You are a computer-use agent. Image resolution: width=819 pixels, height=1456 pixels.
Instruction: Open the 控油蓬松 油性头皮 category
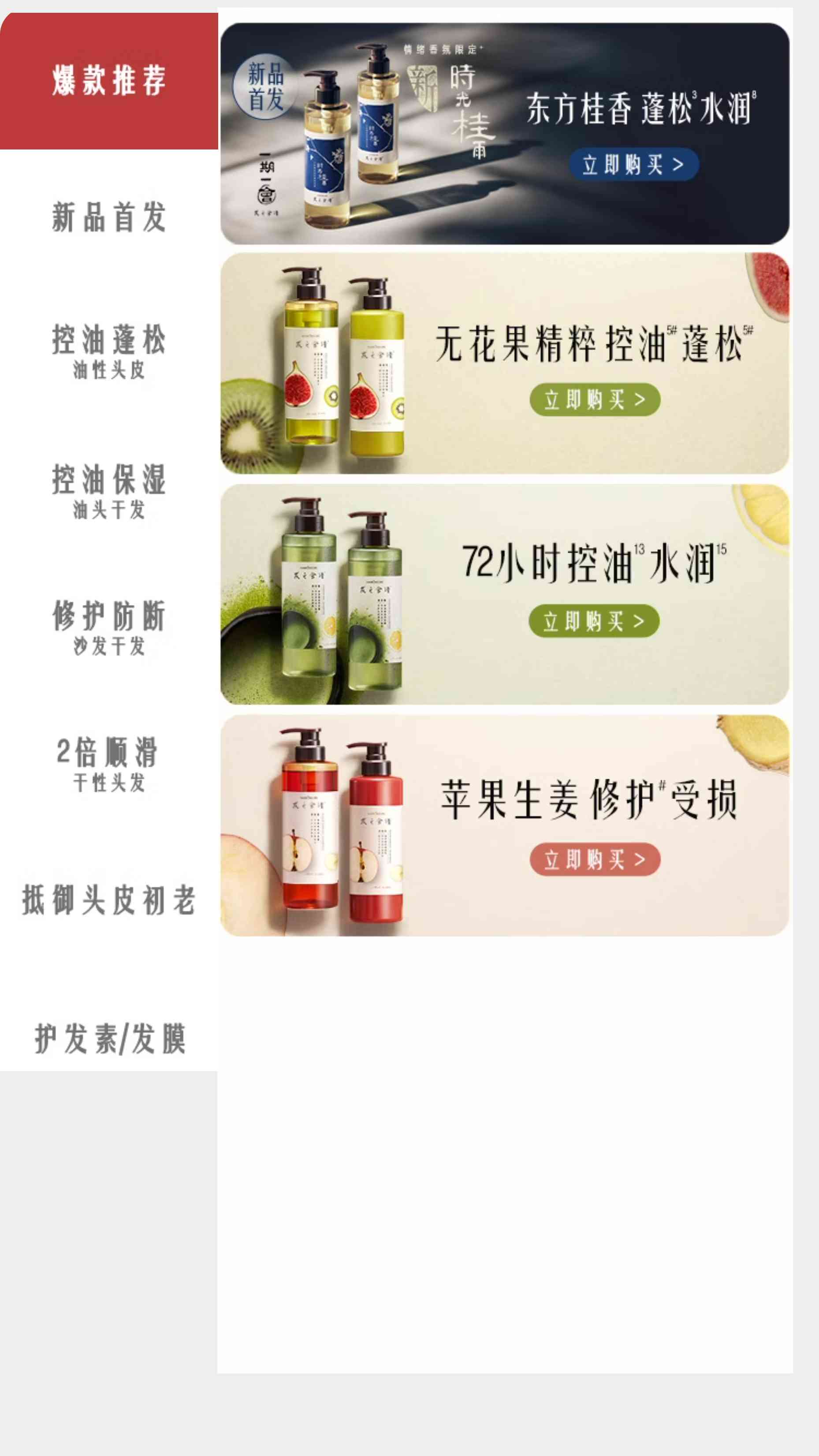[108, 351]
